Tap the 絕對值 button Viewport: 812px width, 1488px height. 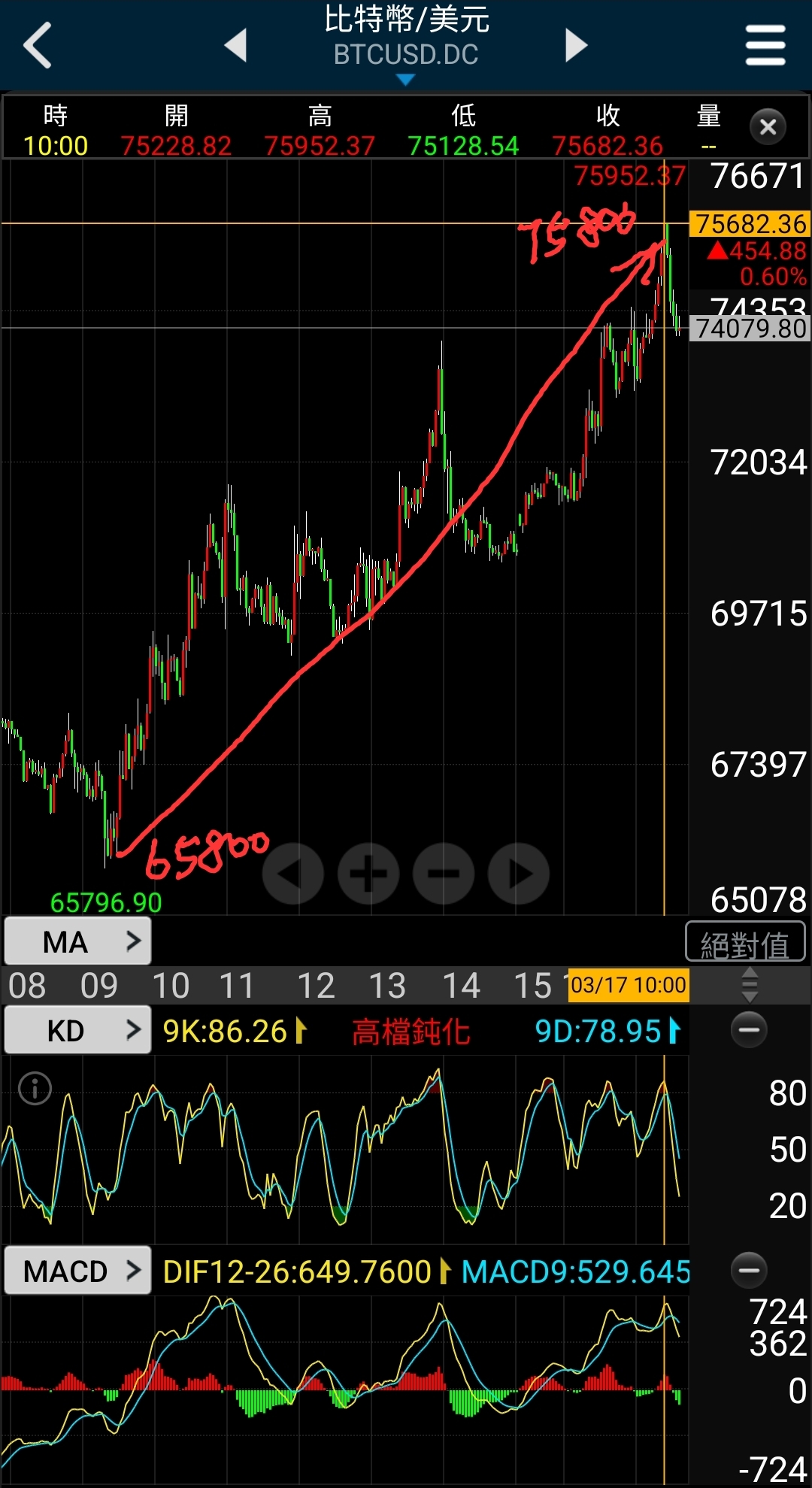click(745, 942)
